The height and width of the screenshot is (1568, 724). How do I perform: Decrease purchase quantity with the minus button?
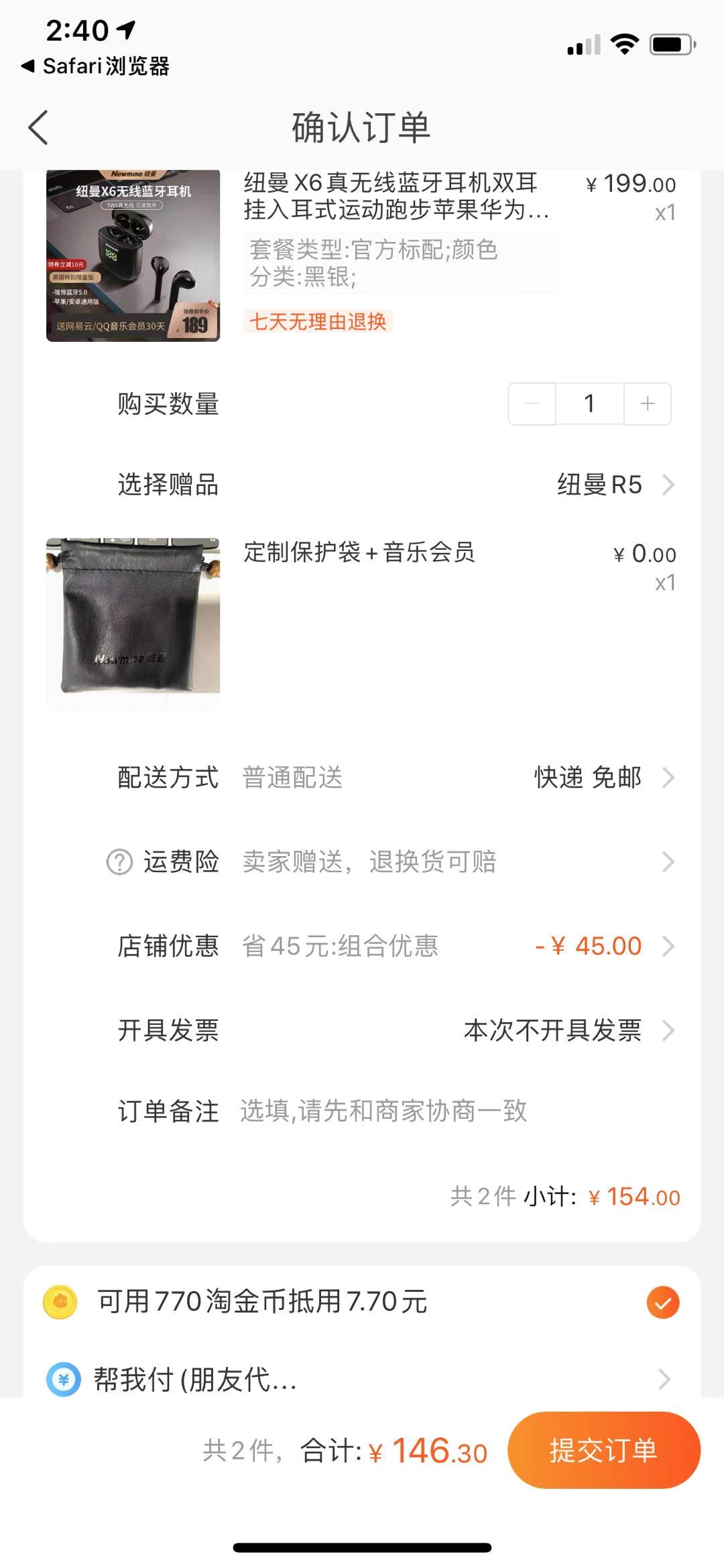point(532,404)
